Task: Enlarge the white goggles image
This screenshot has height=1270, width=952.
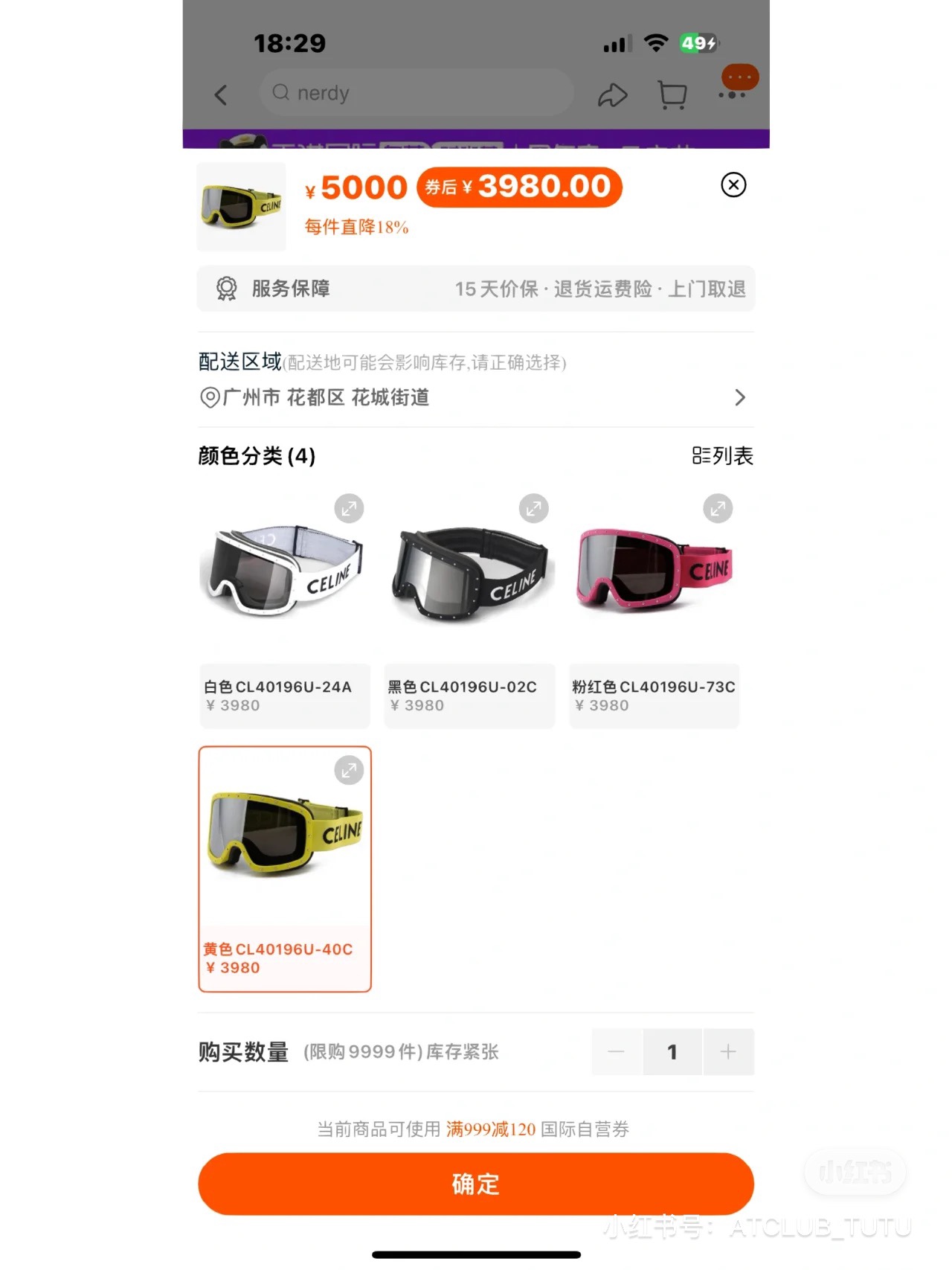Action: (x=349, y=509)
